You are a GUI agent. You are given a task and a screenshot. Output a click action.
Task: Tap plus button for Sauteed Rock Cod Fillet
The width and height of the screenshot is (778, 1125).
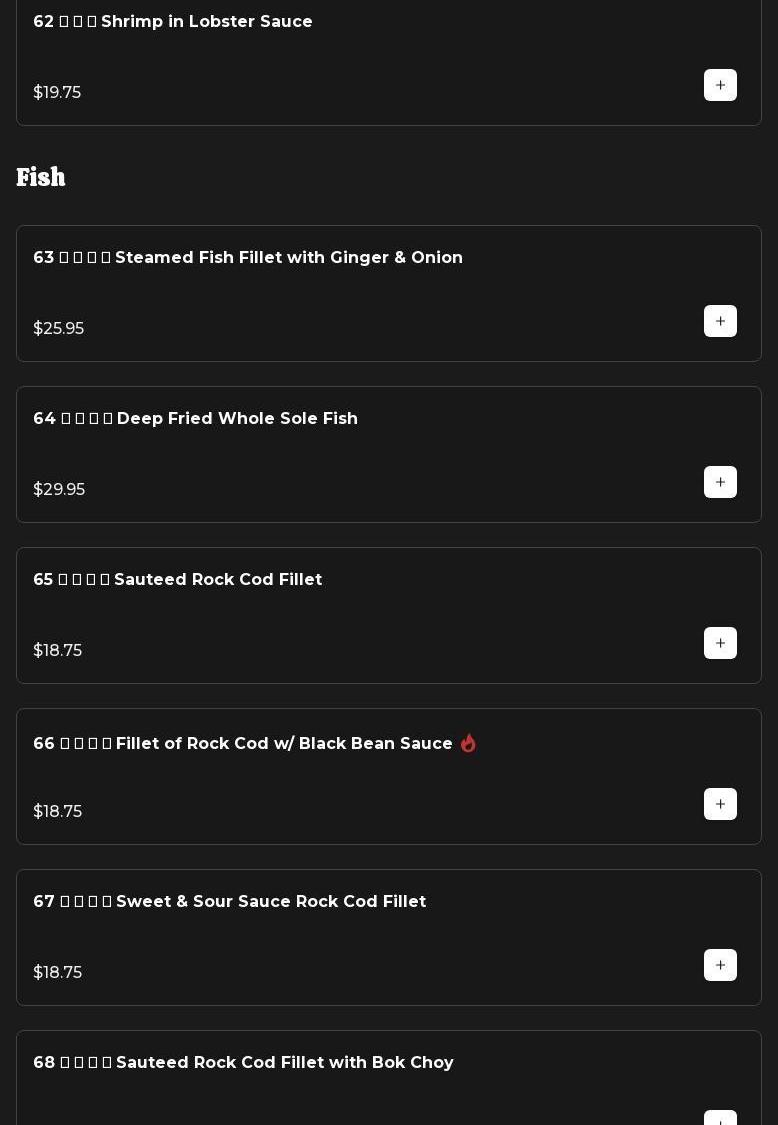tap(720, 643)
